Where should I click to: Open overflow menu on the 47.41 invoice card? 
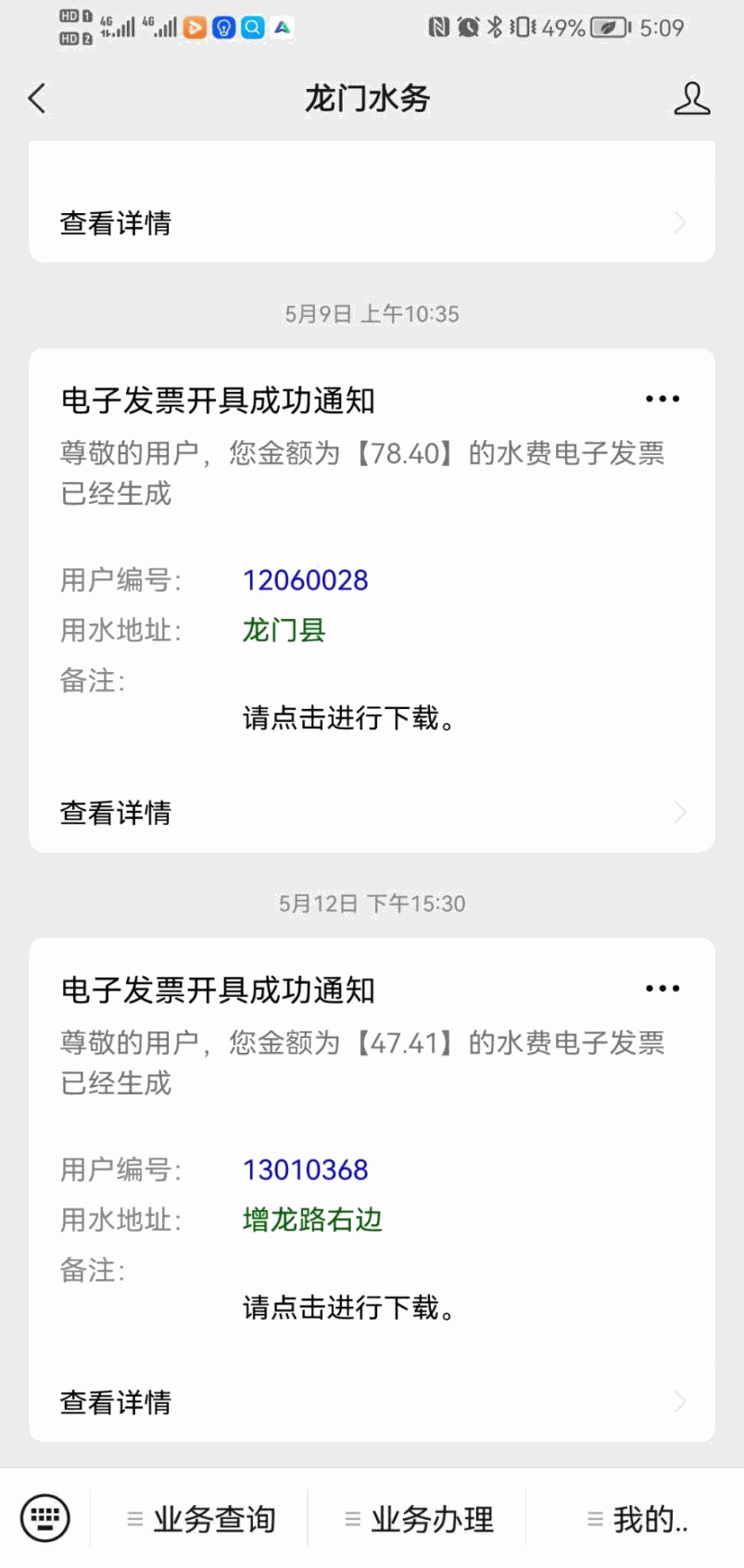(662, 989)
